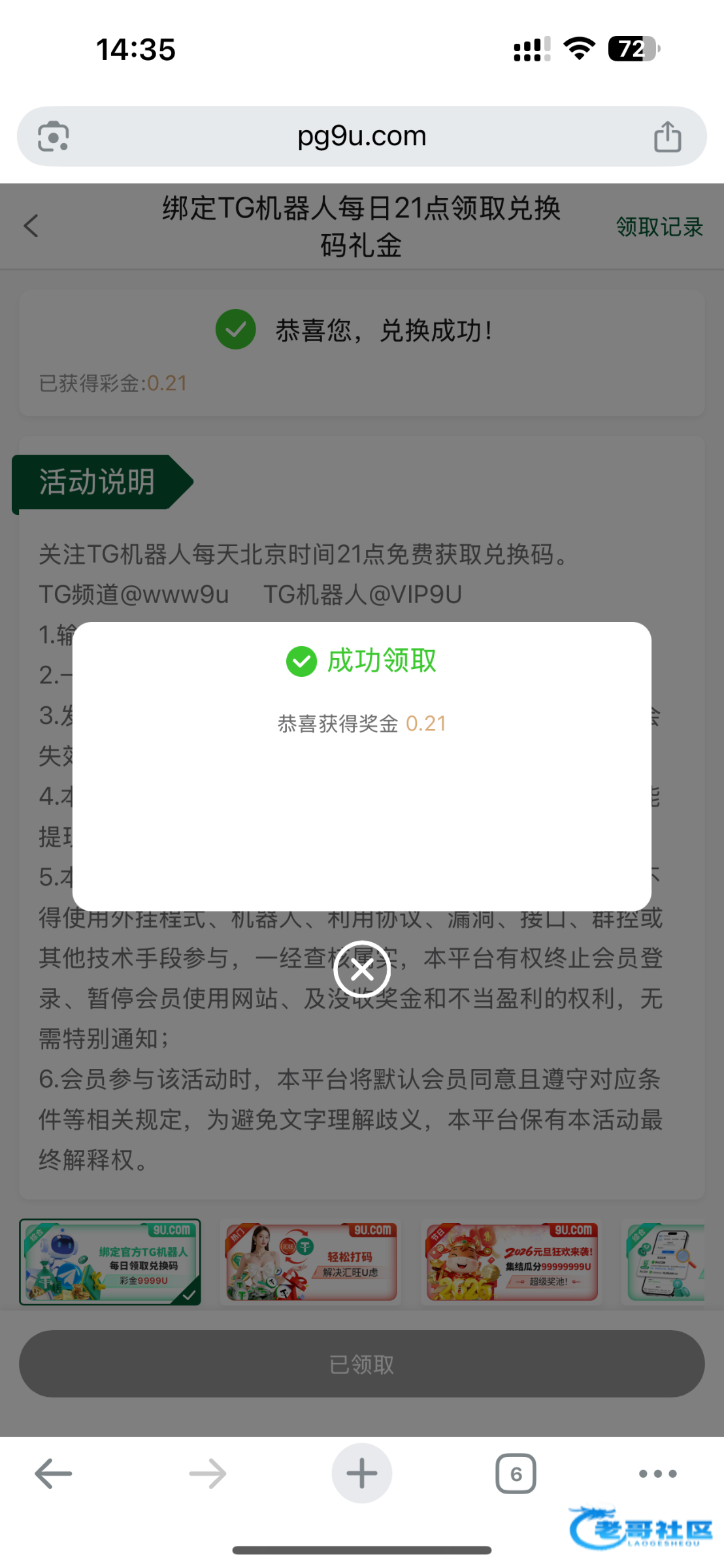Open the 绑定官方TG机器人 promo banner
The height and width of the screenshot is (1568, 724).
pos(110,1262)
